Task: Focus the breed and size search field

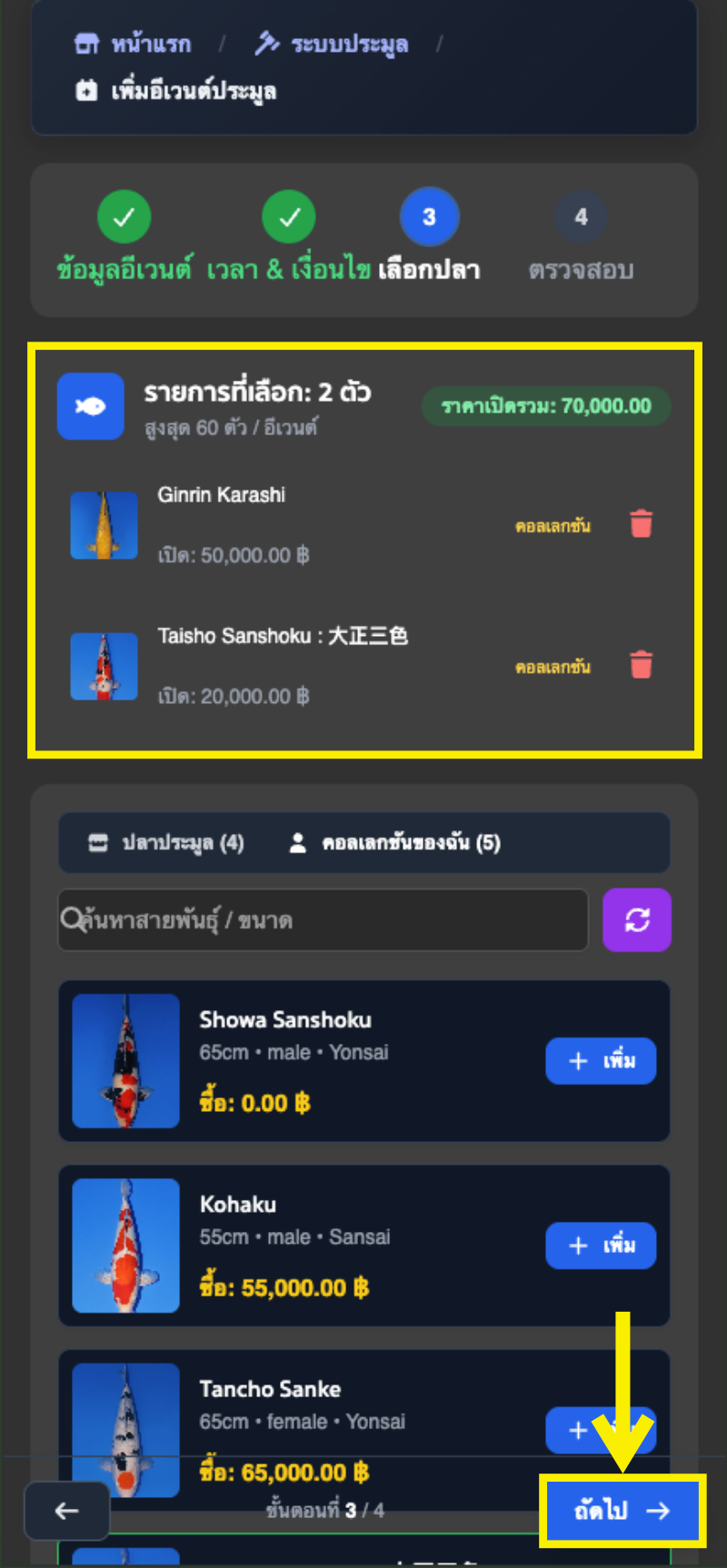Action: pyautogui.click(x=323, y=920)
